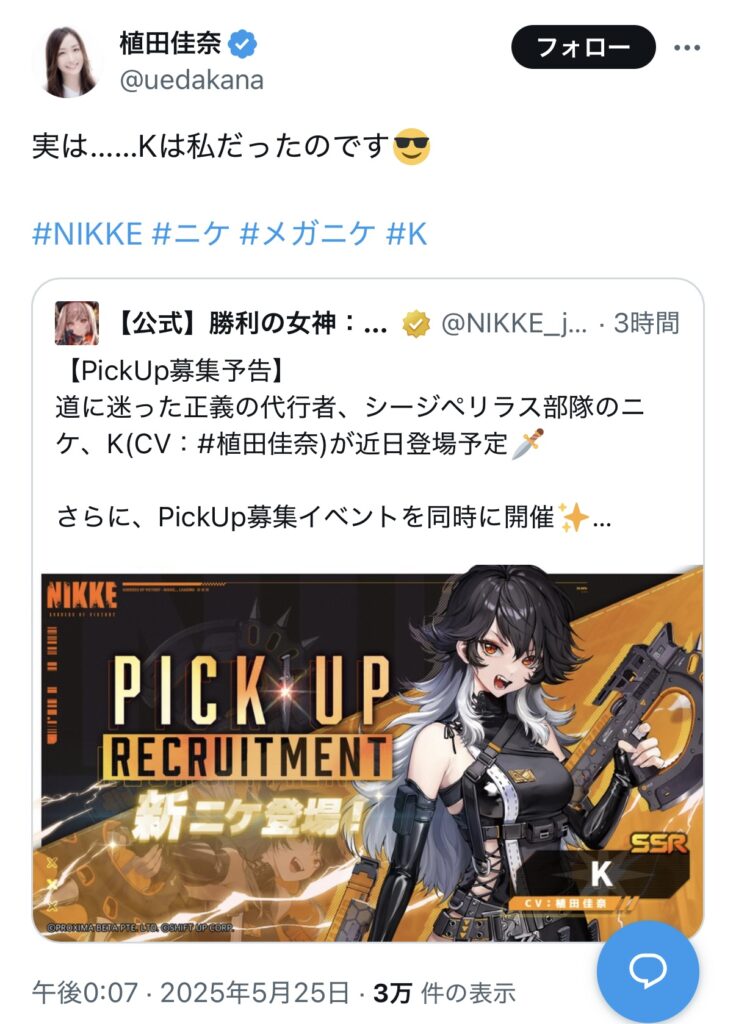The height and width of the screenshot is (1024, 736).
Task: Open the post's three-dot overflow menu
Action: coord(687,47)
